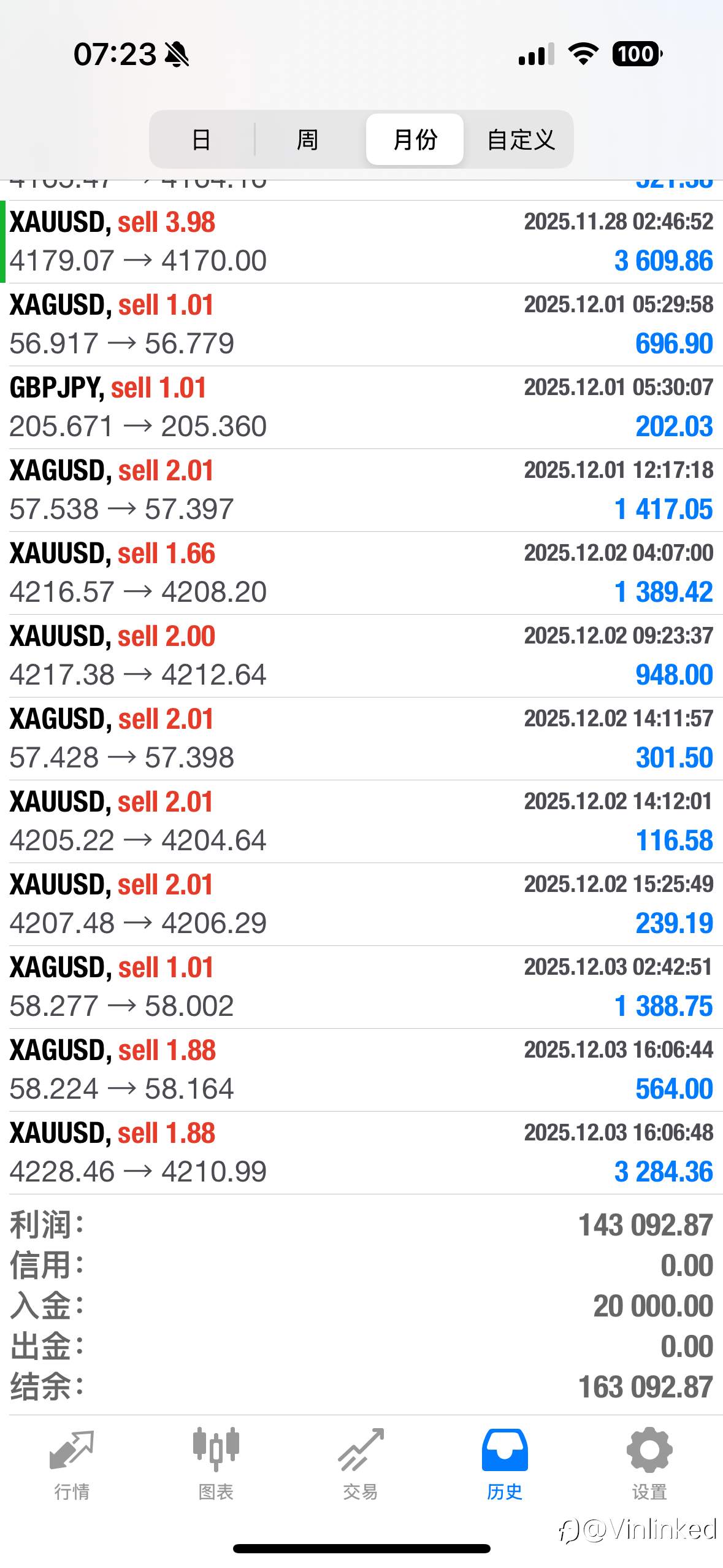Show details of XAUUSD sell 2.00 trade
This screenshot has width=723, height=1568.
coord(361,656)
